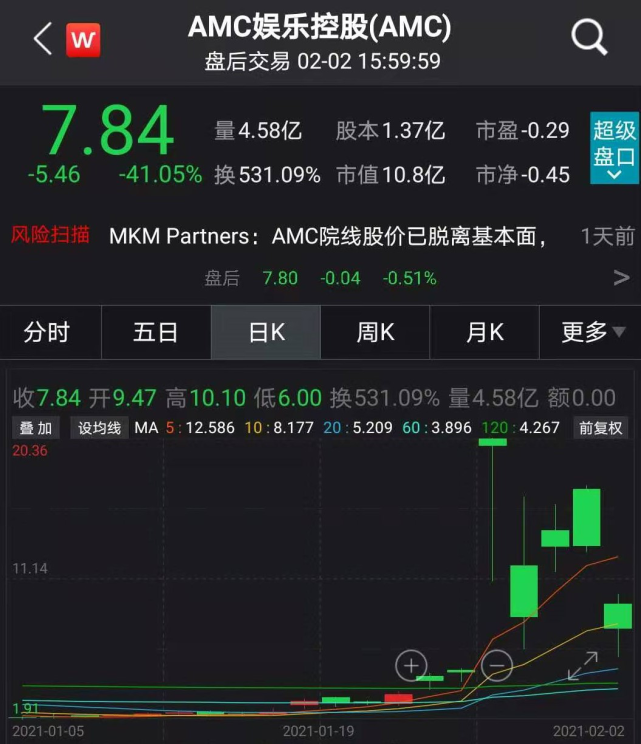The width and height of the screenshot is (641, 744).
Task: Switch to the 月K chart tab
Action: 484,332
